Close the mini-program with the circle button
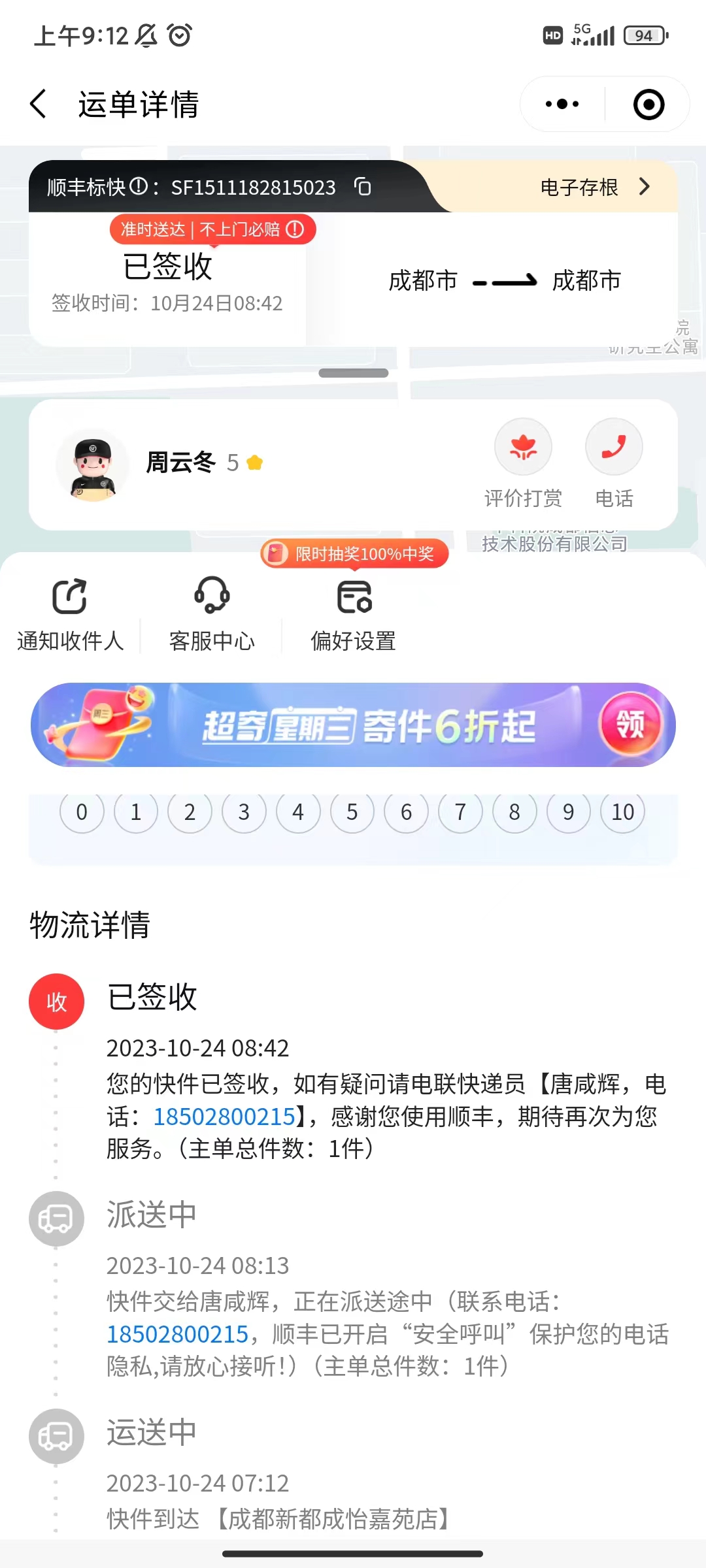Viewport: 706px width, 1568px height. coord(648,105)
